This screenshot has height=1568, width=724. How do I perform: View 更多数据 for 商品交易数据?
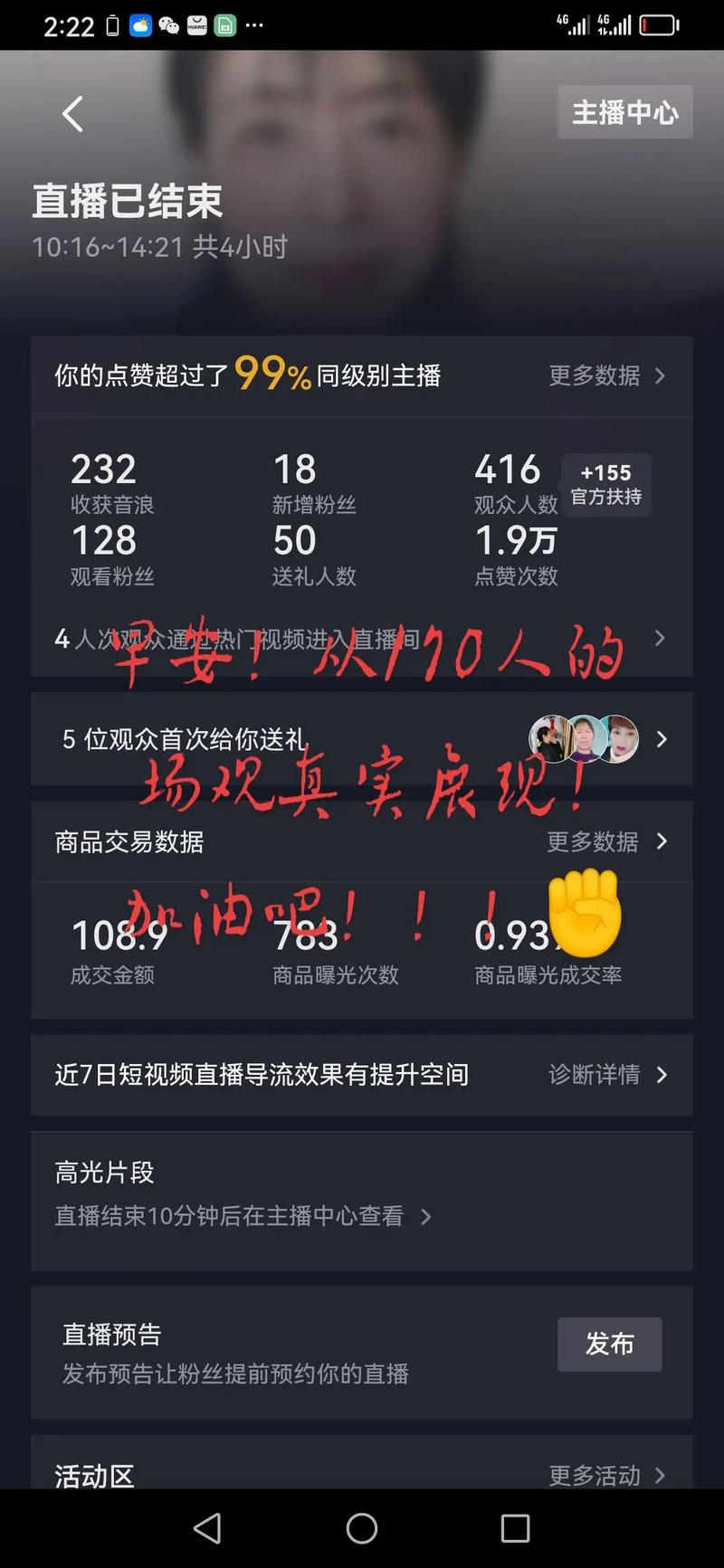tap(606, 841)
